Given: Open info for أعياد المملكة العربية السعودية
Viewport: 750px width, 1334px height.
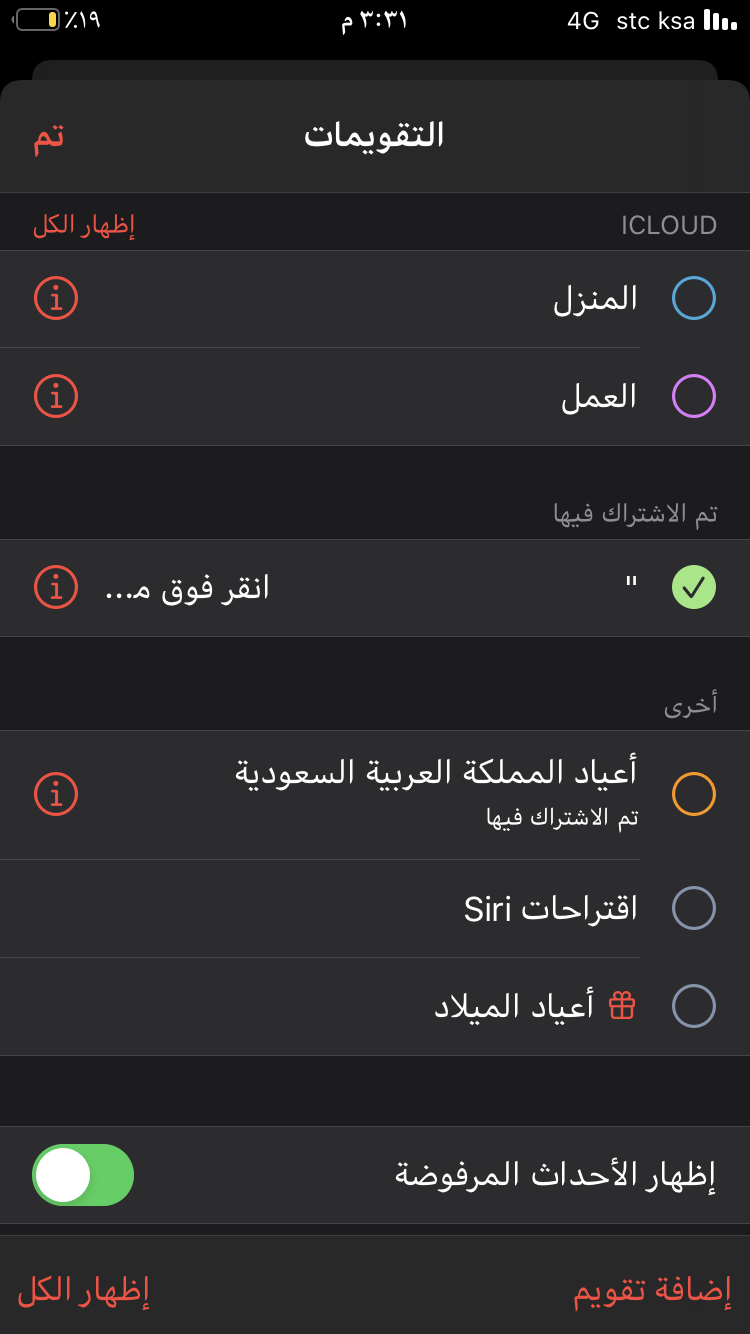Looking at the screenshot, I should coord(56,794).
